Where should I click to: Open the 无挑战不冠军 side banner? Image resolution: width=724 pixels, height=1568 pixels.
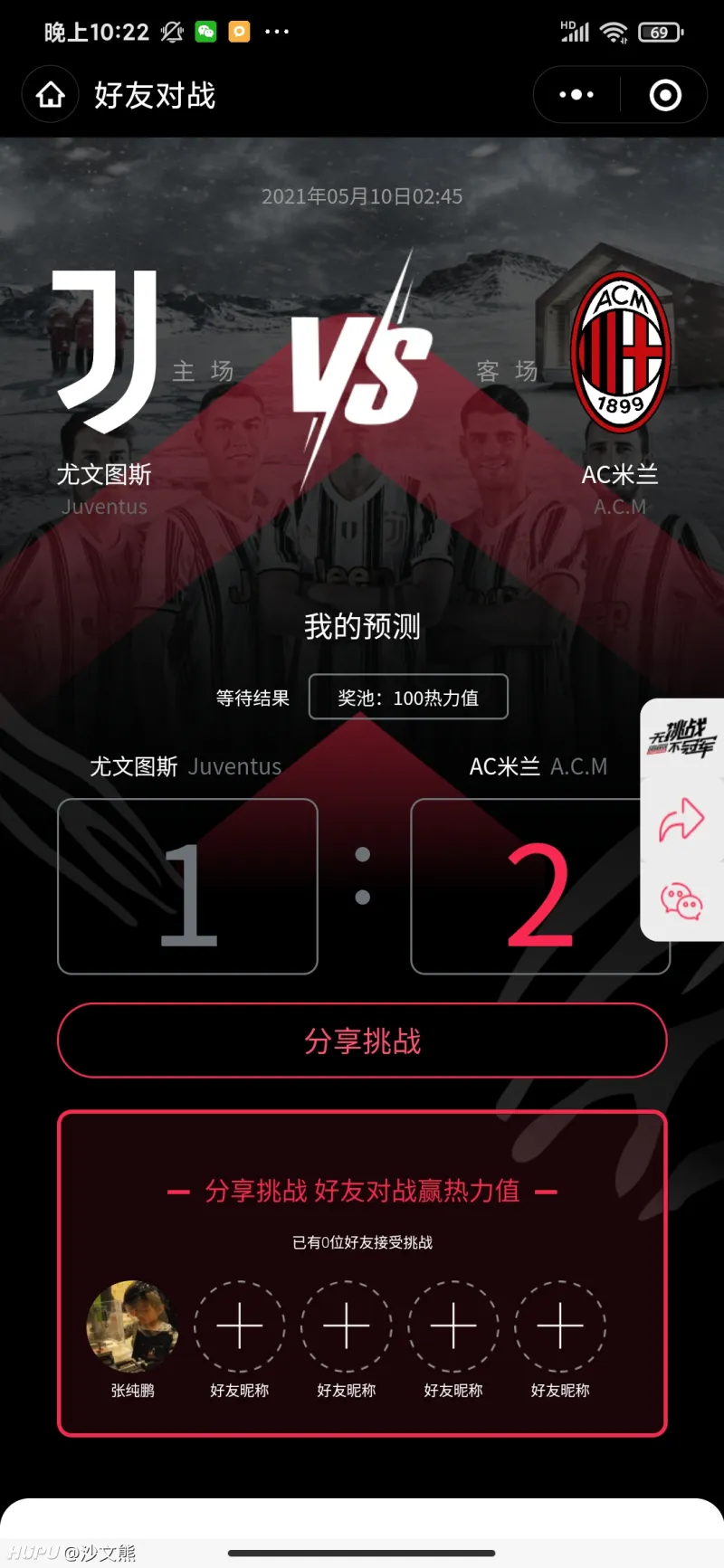point(681,739)
